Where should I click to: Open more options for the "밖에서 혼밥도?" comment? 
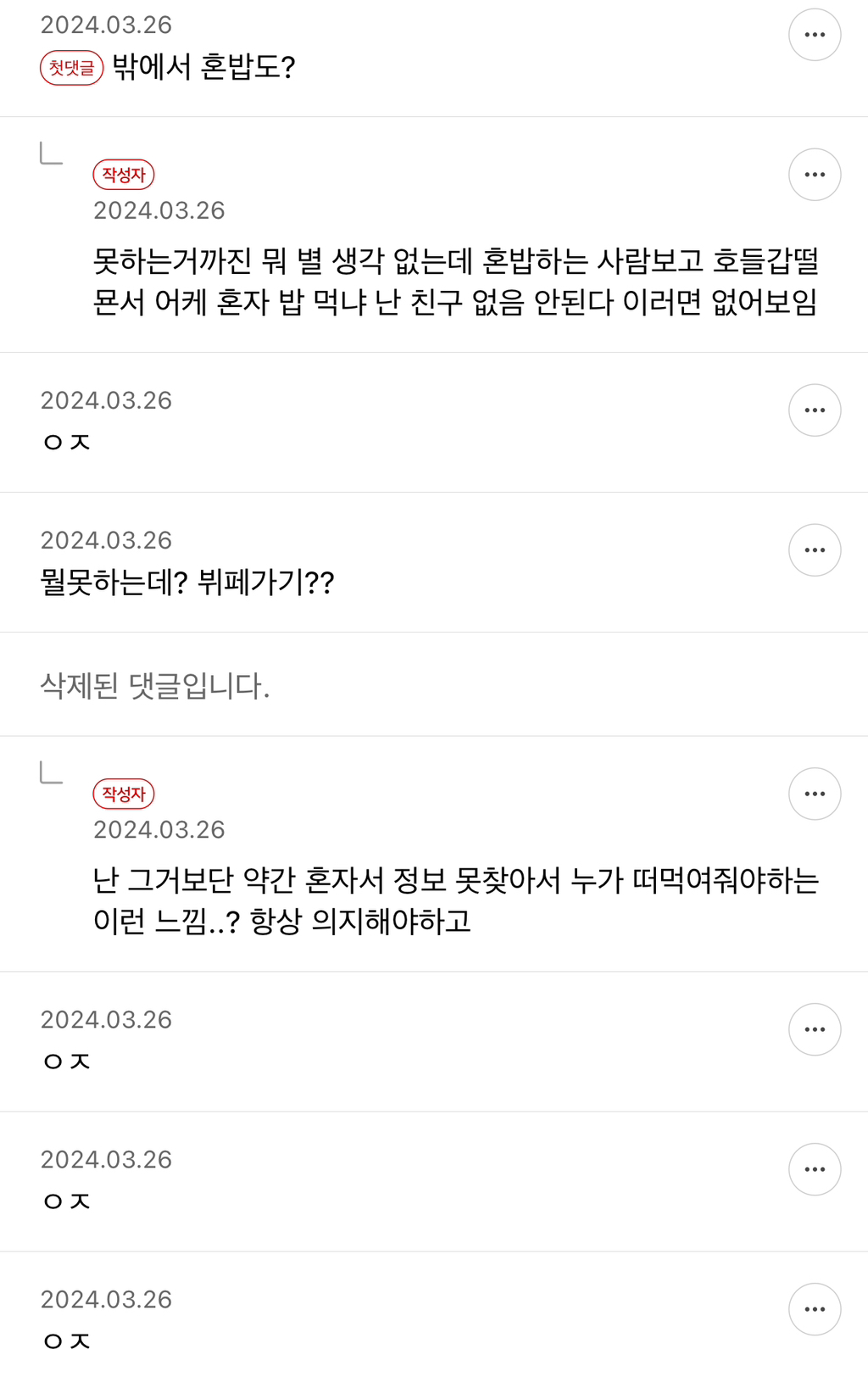tap(814, 35)
